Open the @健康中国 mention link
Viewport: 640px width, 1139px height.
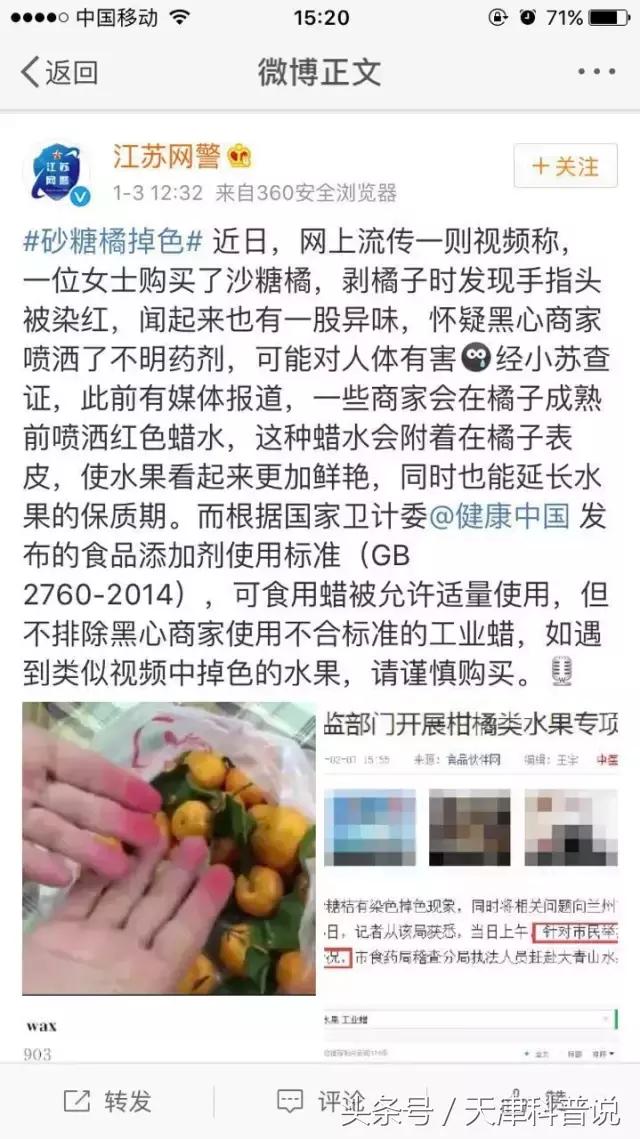[x=500, y=516]
